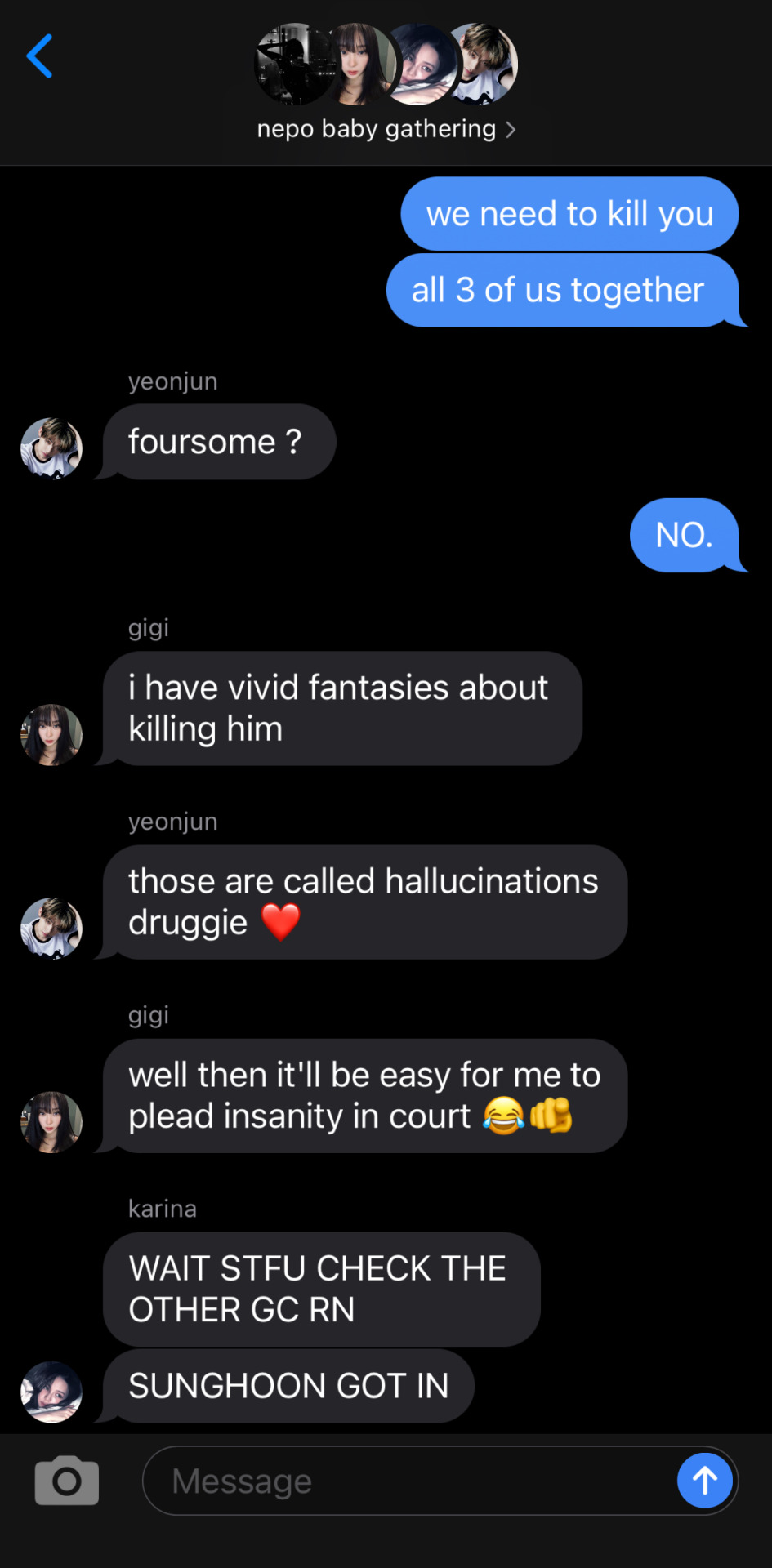
Task: Open nepo baby gathering group details
Action: click(386, 129)
